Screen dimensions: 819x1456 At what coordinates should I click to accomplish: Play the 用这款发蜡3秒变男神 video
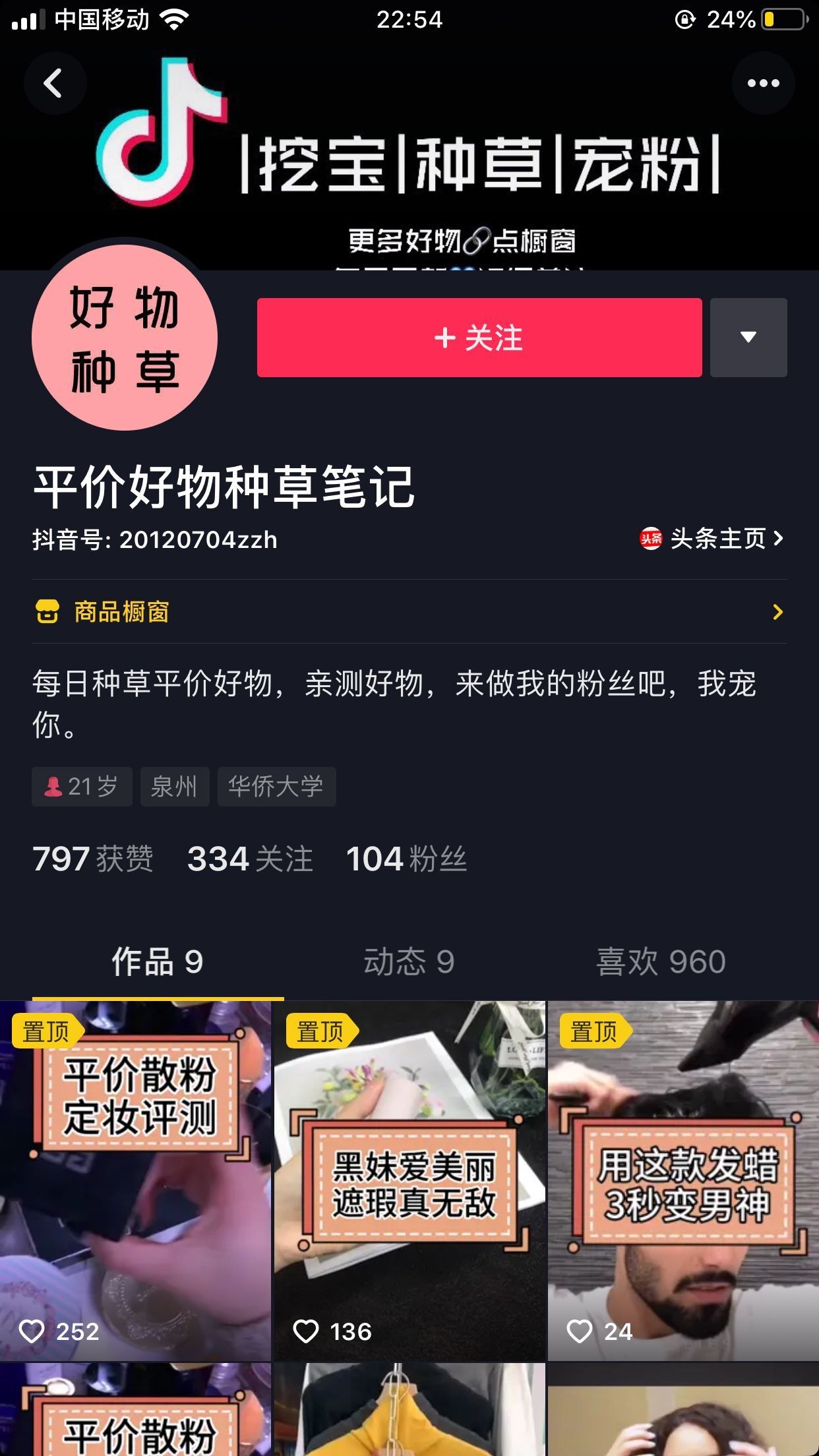[684, 1180]
